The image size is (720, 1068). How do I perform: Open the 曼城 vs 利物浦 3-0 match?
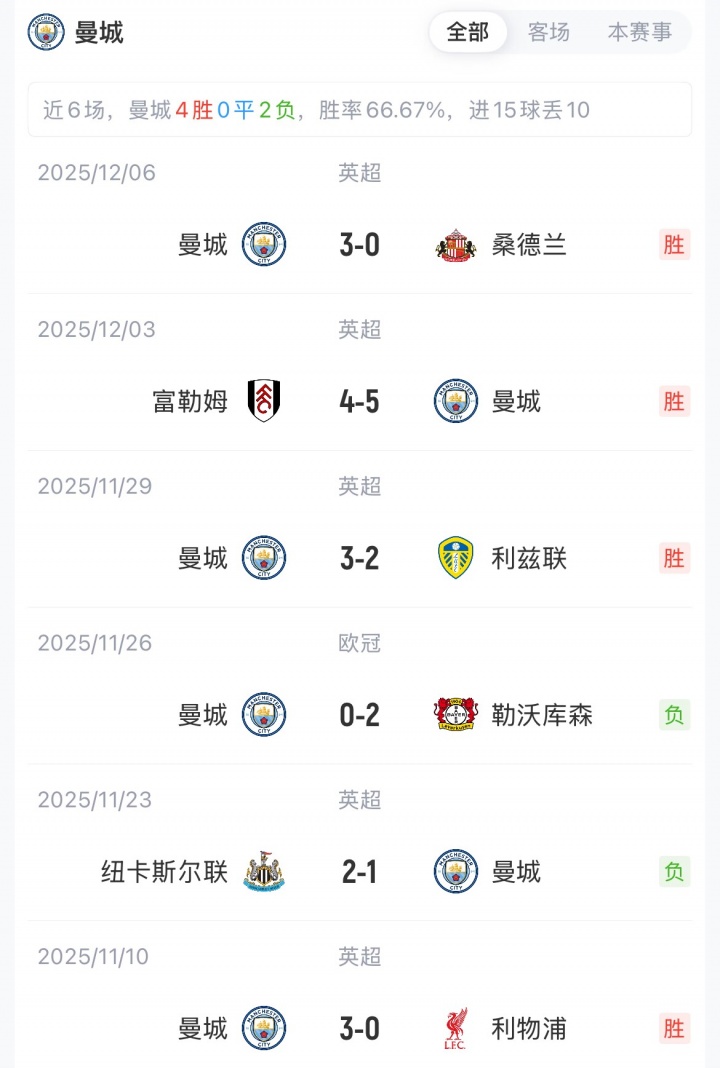[x=360, y=1029]
